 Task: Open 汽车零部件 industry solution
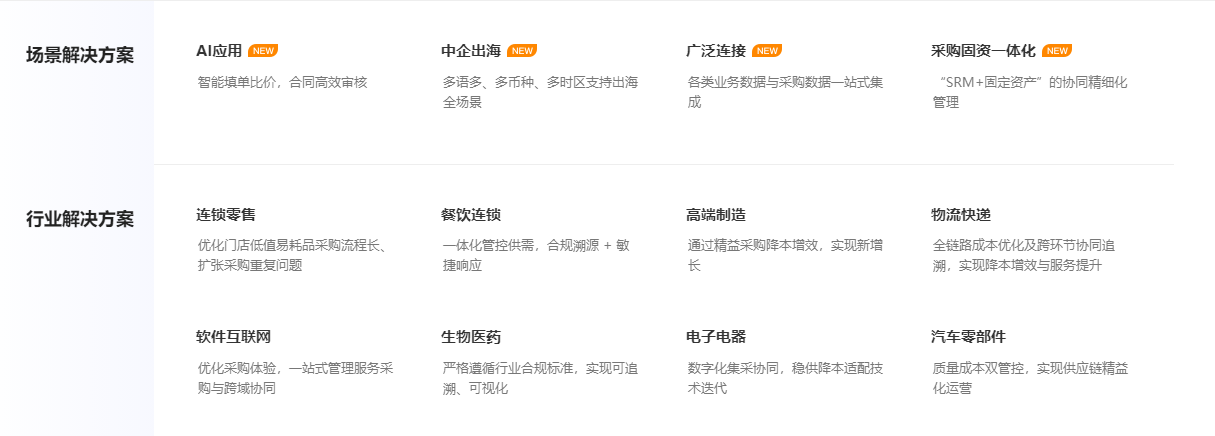pyautogui.click(x=968, y=337)
